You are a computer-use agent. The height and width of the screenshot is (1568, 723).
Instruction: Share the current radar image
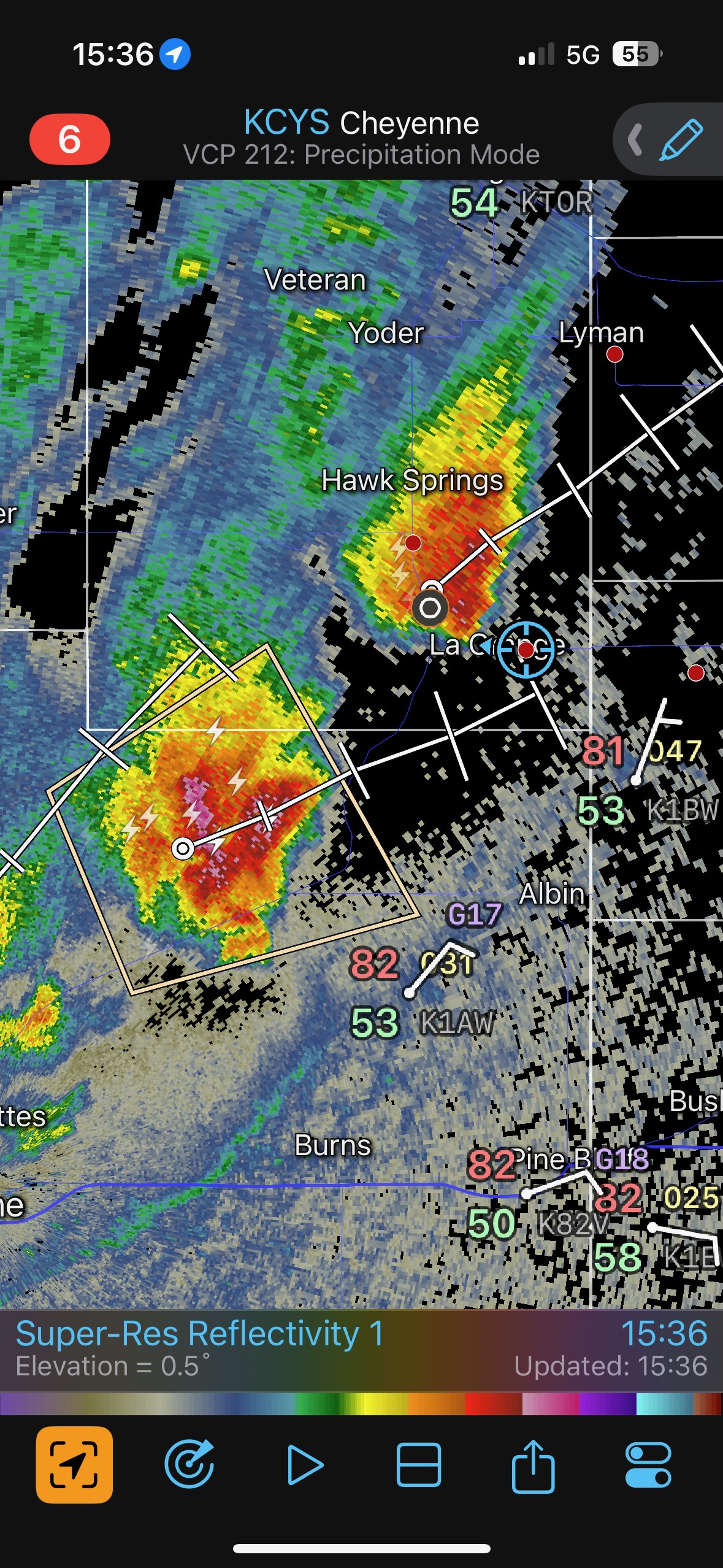point(533,1464)
